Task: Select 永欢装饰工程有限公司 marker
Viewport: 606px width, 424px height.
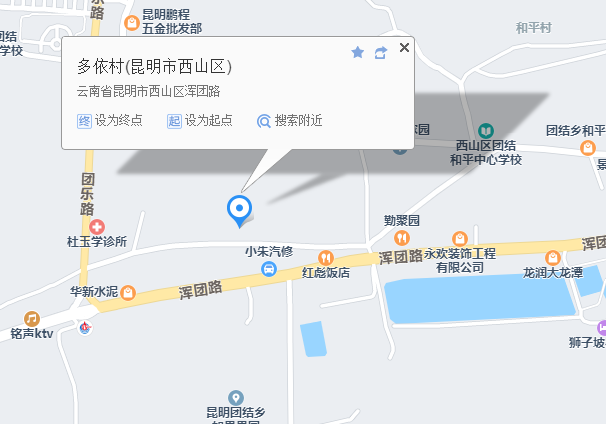Action: point(459,239)
